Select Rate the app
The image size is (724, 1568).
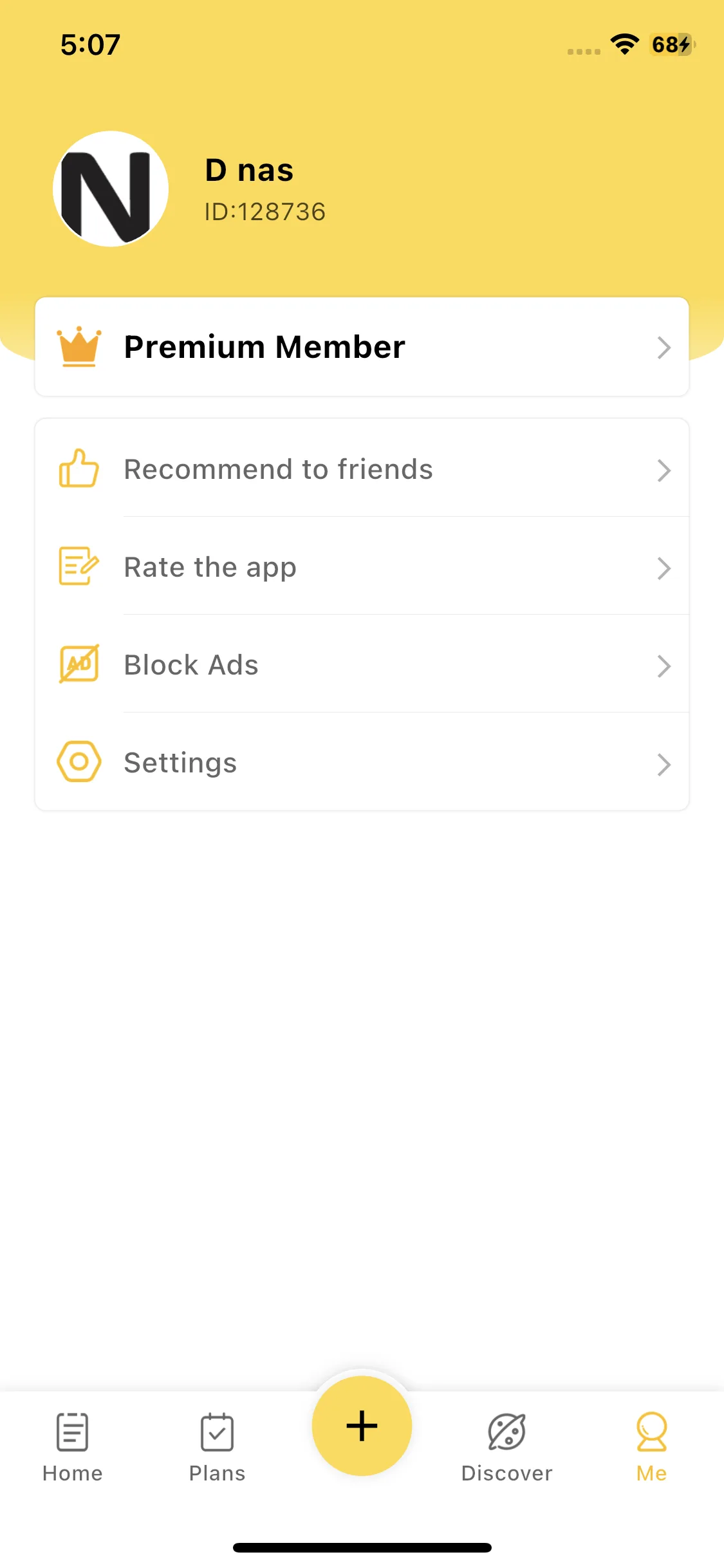[361, 567]
